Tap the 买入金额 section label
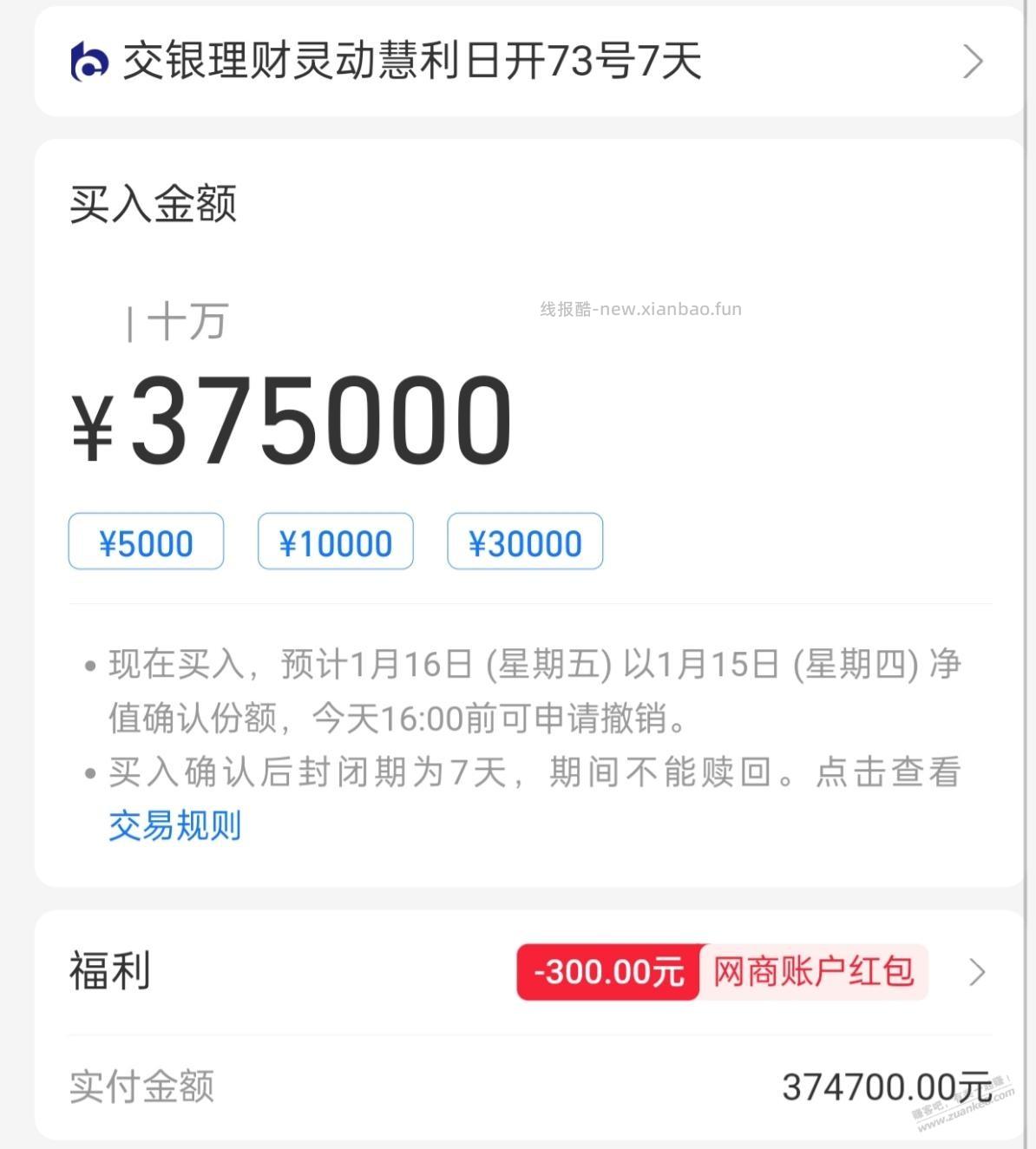Screen dimensions: 1036x1149 pyautogui.click(x=154, y=205)
